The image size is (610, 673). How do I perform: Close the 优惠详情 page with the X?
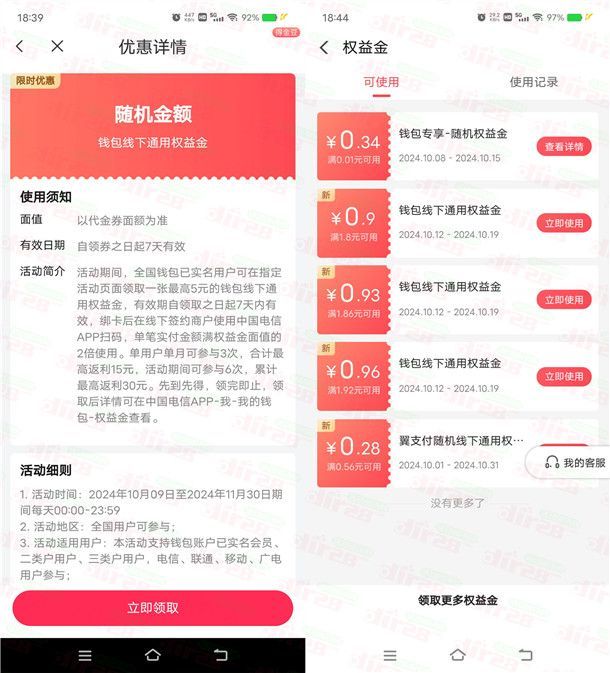57,47
